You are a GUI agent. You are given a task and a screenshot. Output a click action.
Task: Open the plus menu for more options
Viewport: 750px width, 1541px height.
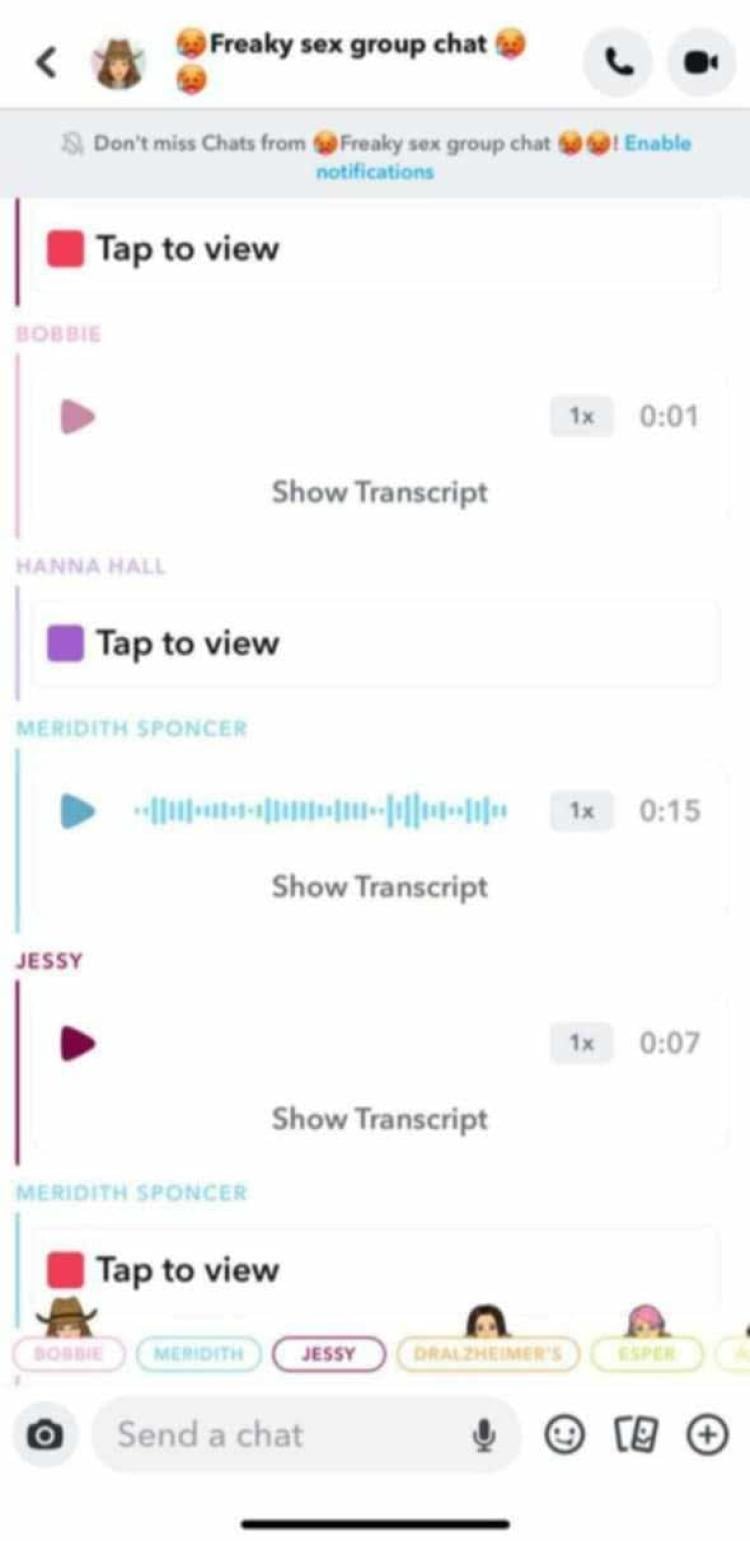click(x=707, y=1436)
